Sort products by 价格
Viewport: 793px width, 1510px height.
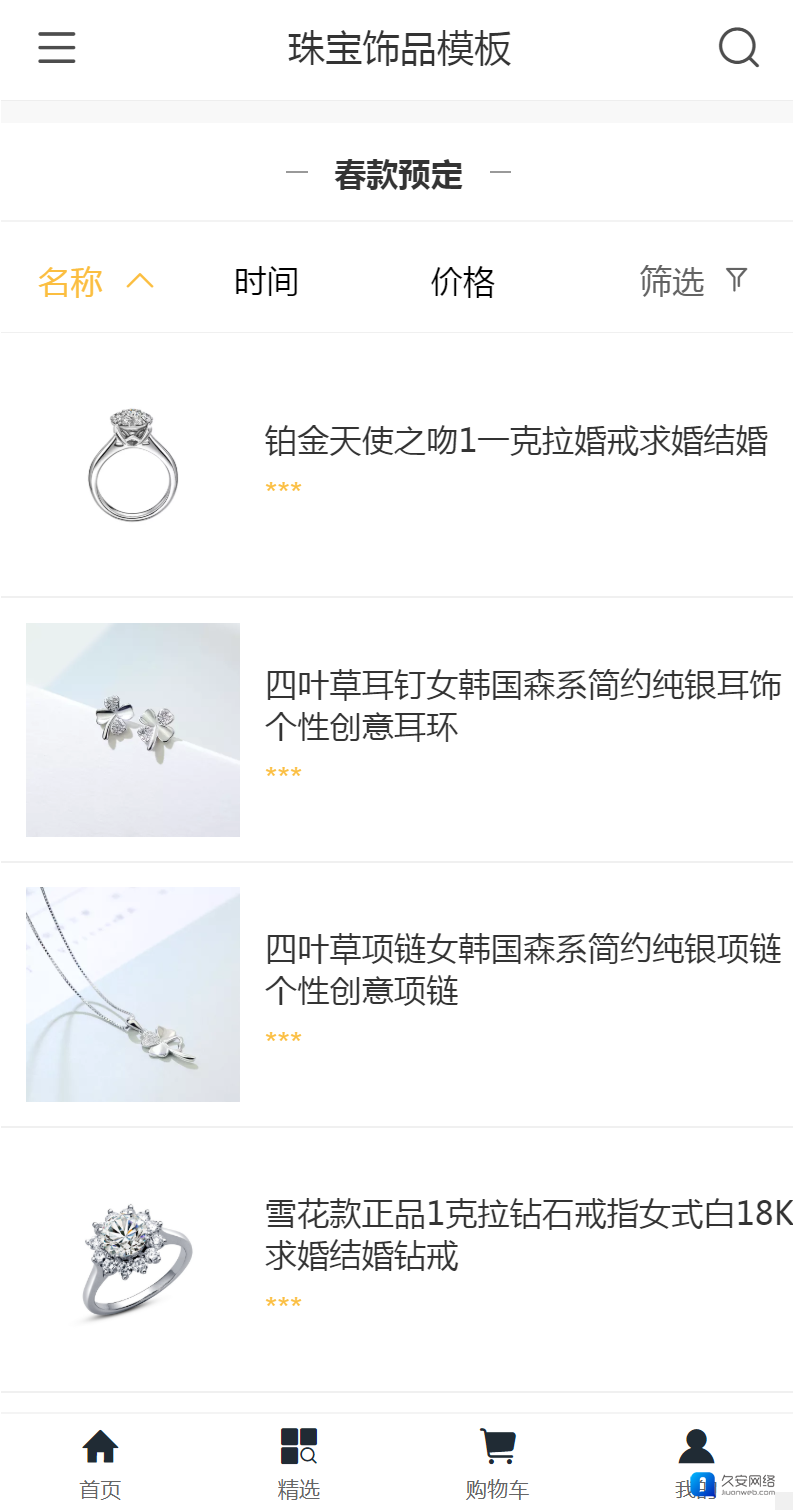point(462,282)
